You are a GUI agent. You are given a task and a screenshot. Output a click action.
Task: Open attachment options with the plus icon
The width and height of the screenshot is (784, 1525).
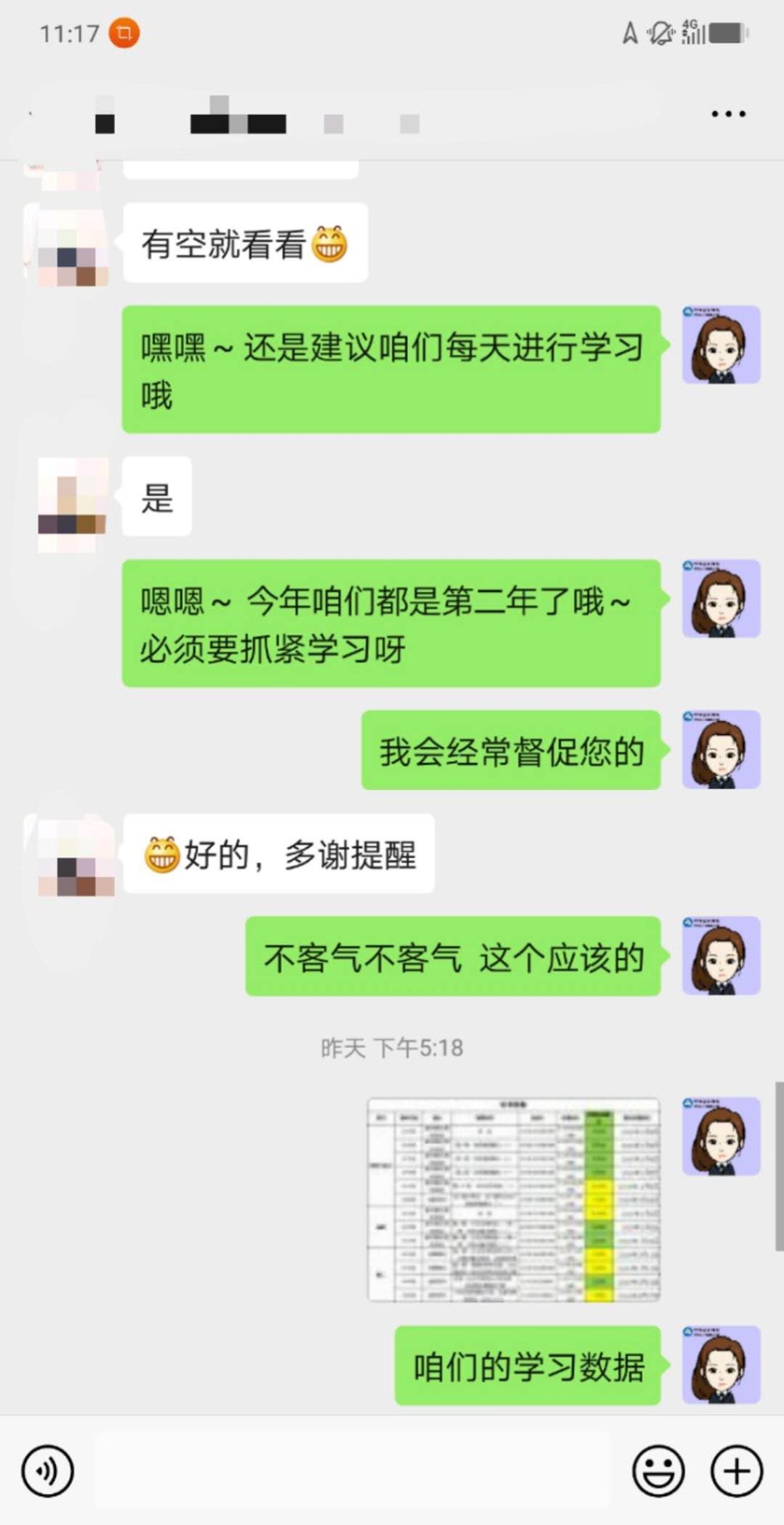[735, 1470]
